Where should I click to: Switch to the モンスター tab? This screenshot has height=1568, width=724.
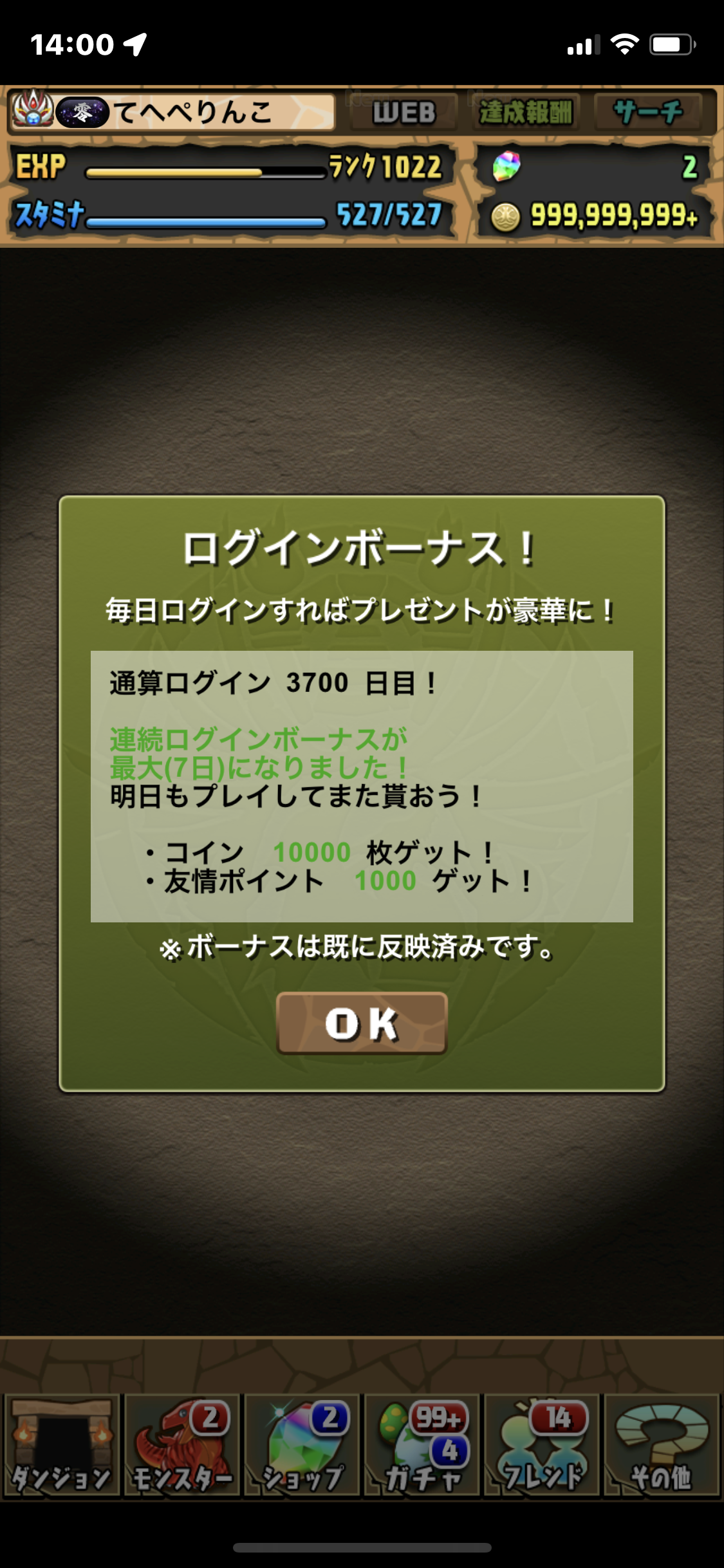coord(182,1446)
